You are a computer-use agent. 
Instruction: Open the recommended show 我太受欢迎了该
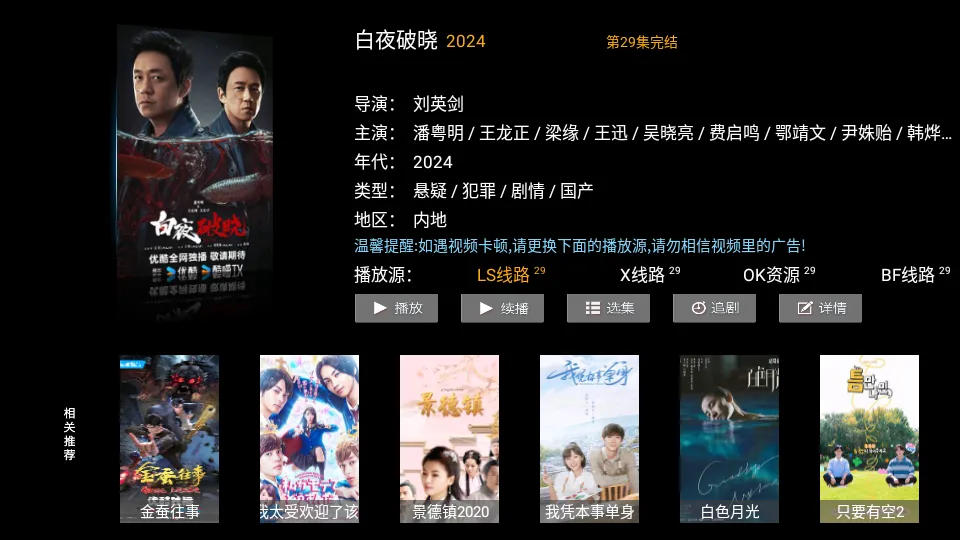click(x=309, y=439)
